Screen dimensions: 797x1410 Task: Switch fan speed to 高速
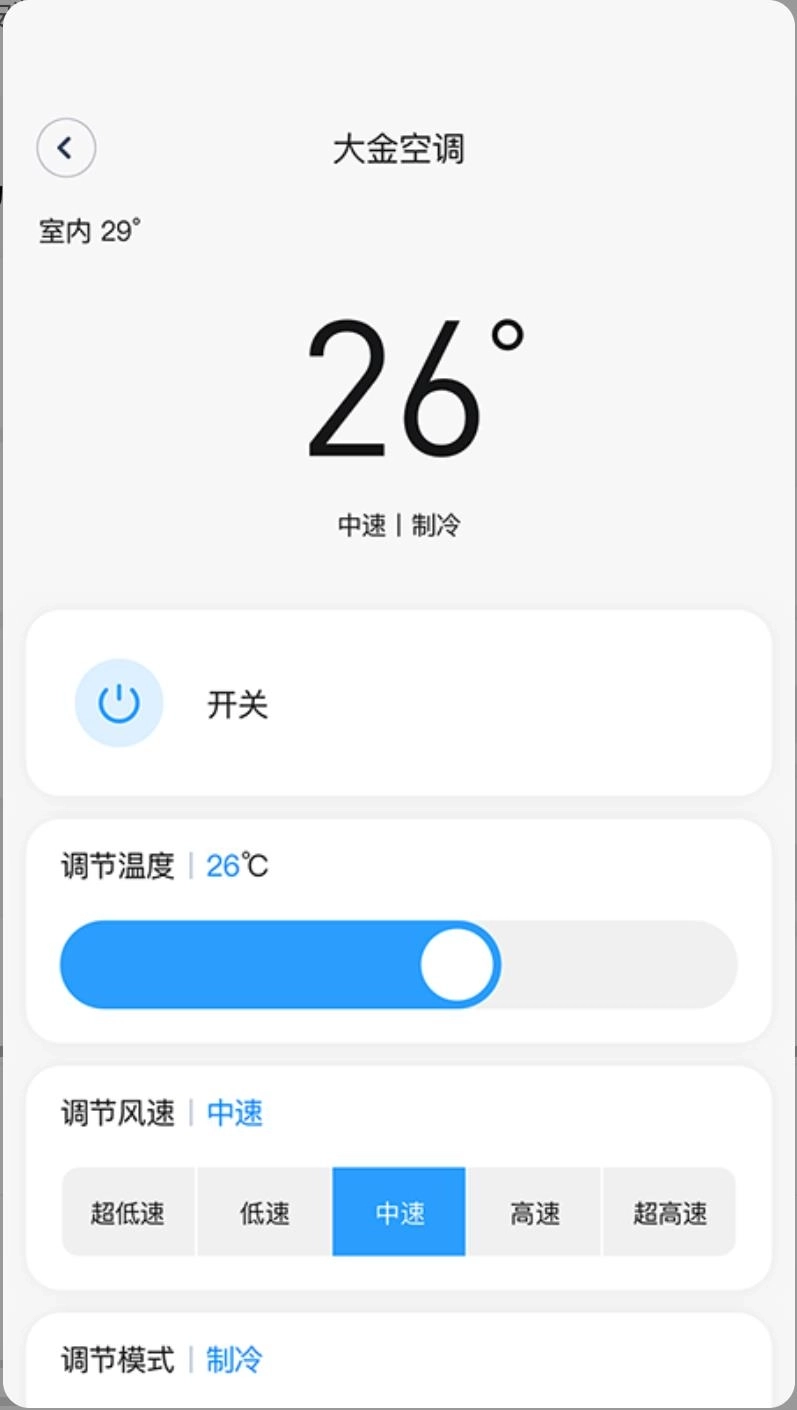coord(534,1212)
